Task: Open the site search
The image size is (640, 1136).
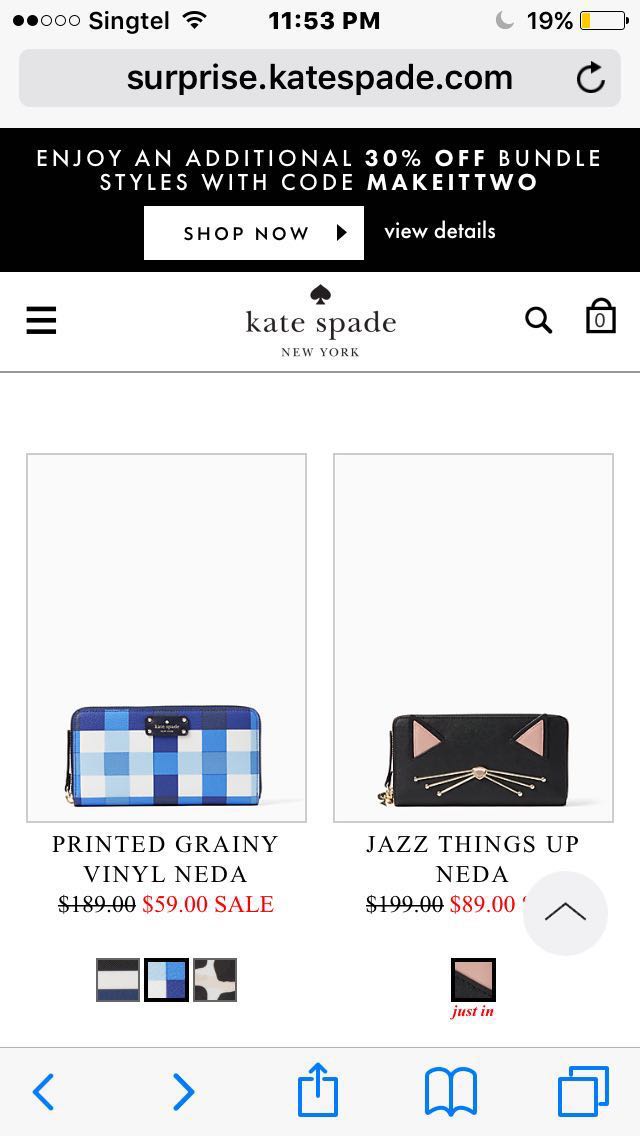Action: tap(538, 320)
